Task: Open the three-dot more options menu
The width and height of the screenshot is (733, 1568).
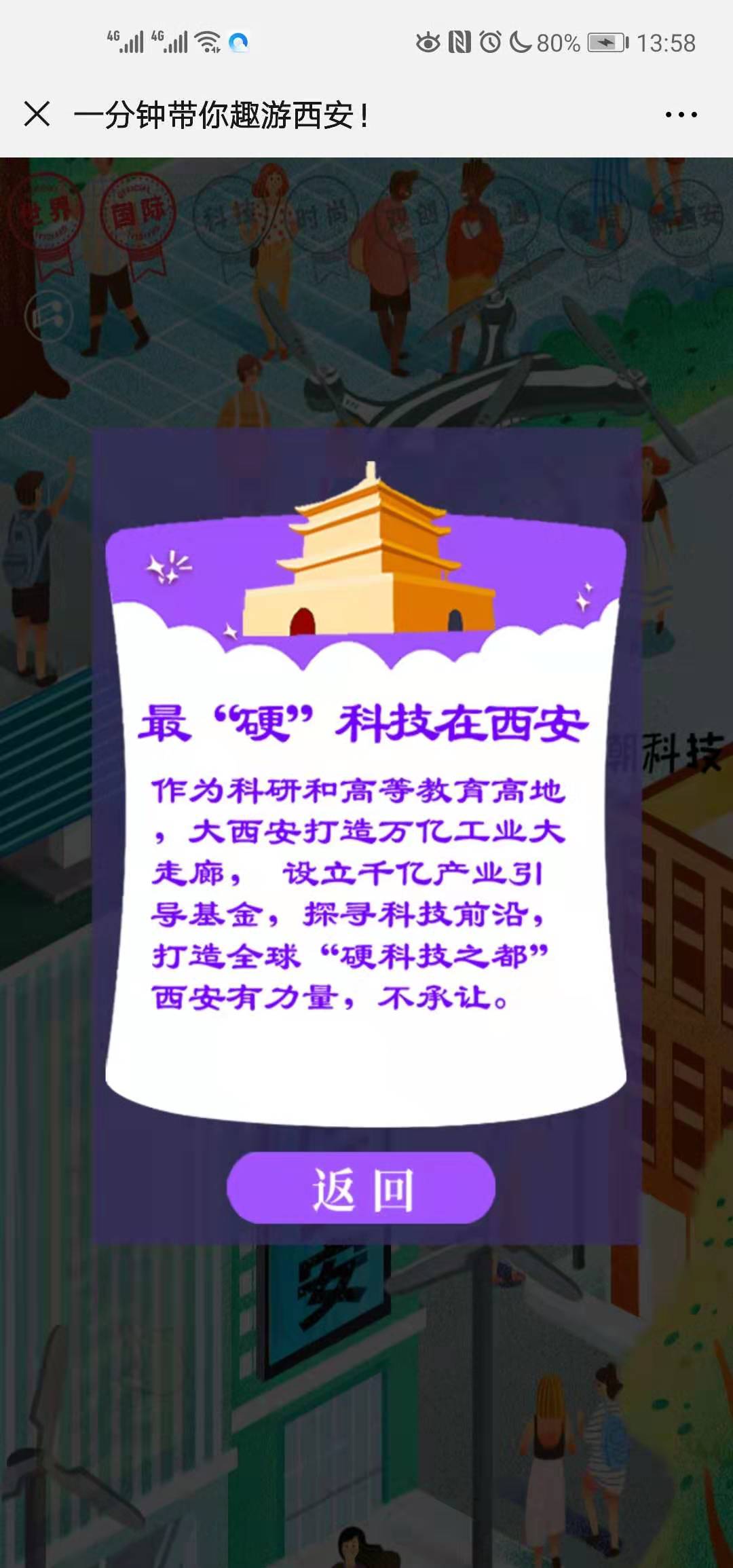Action: pyautogui.click(x=681, y=115)
